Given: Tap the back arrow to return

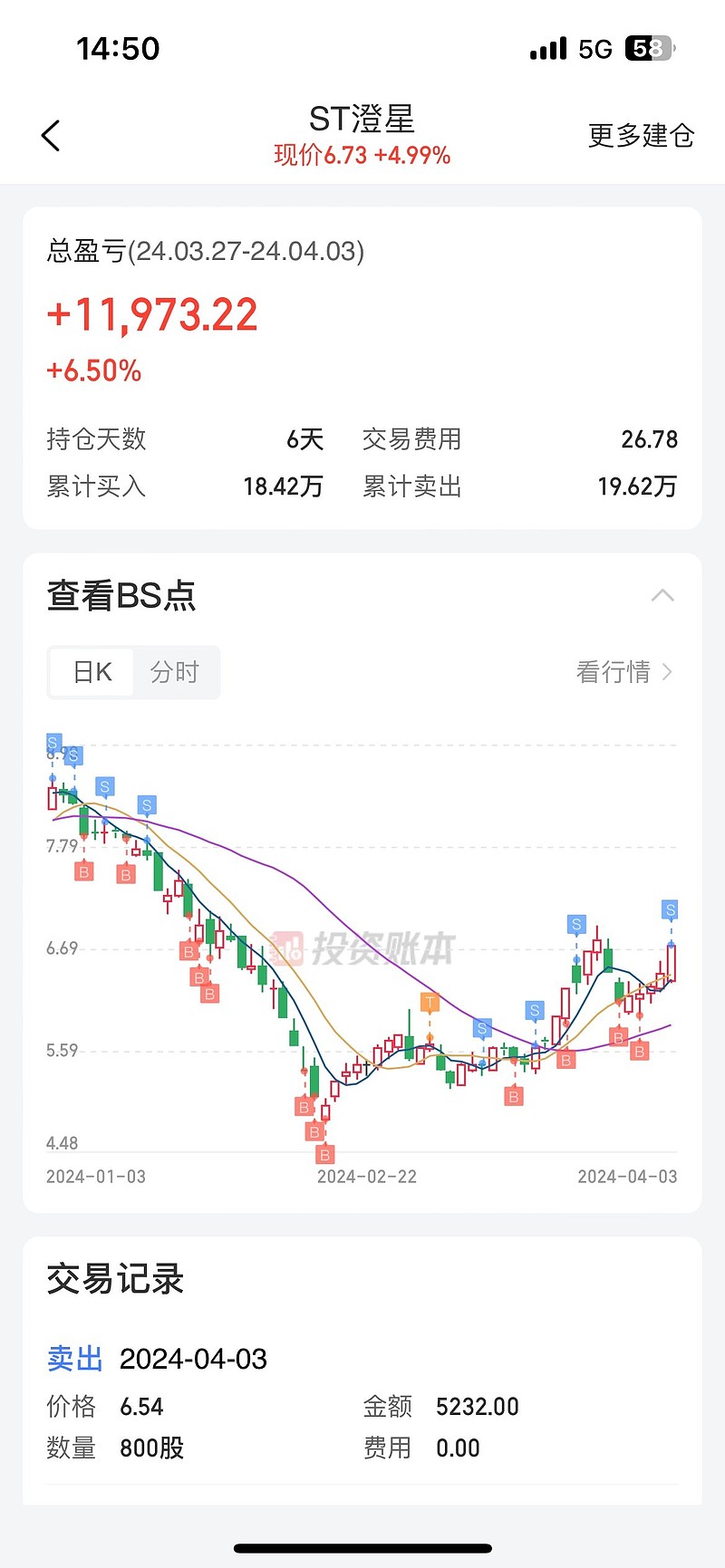Looking at the screenshot, I should [x=50, y=134].
